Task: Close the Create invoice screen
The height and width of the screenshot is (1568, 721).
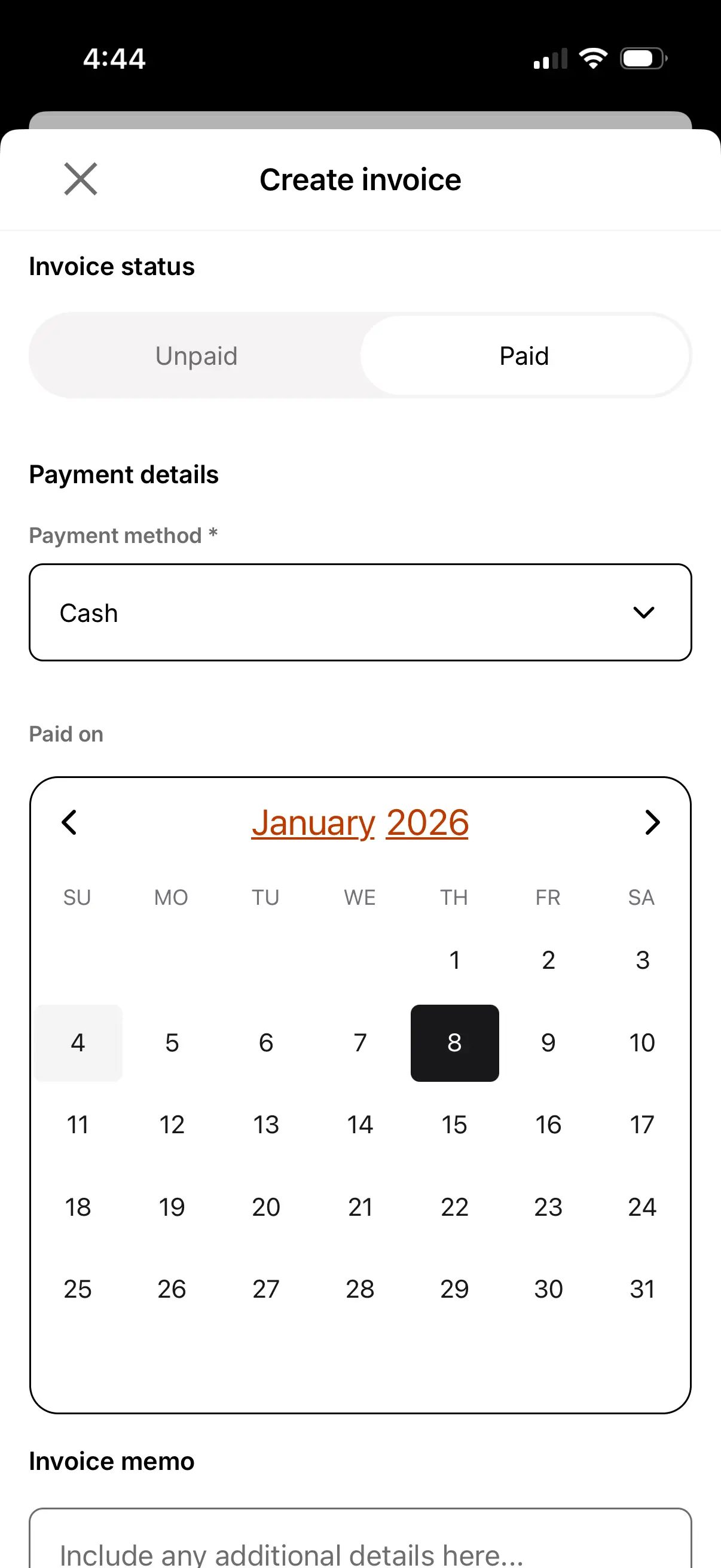Action: (80, 179)
